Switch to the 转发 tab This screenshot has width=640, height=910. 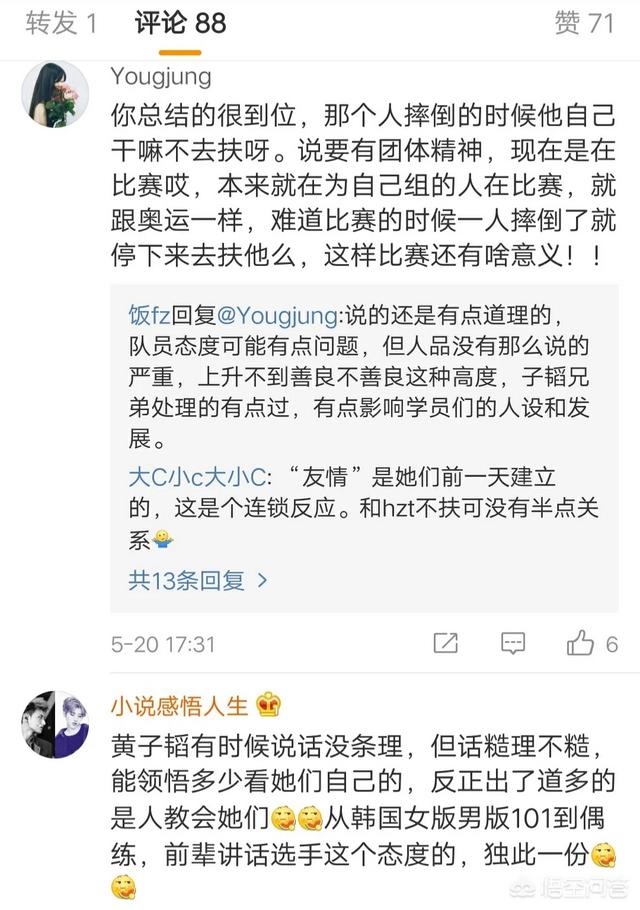(60, 23)
